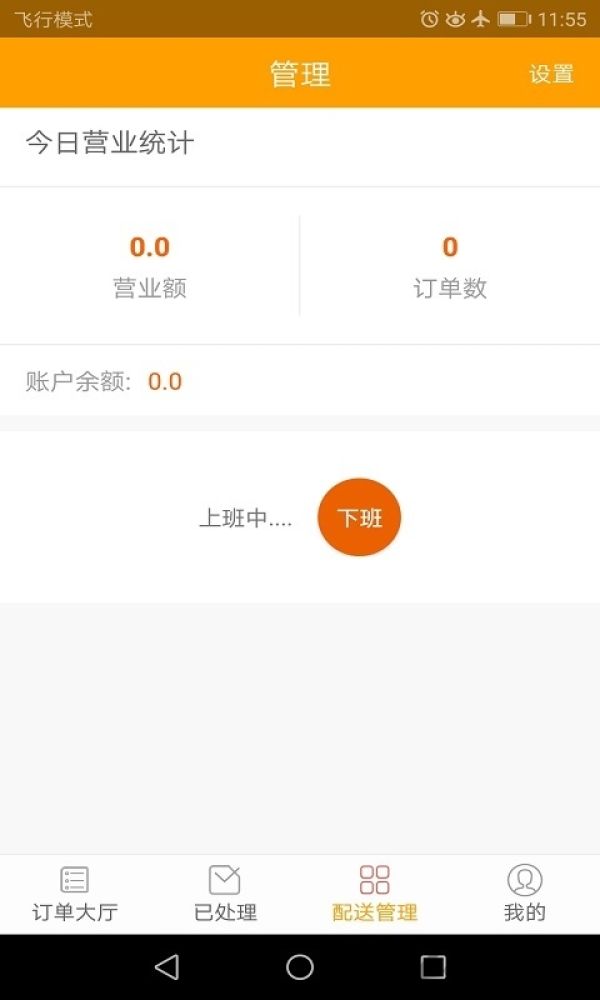Select the 配送管理 tab
The height and width of the screenshot is (1000, 600).
click(375, 895)
